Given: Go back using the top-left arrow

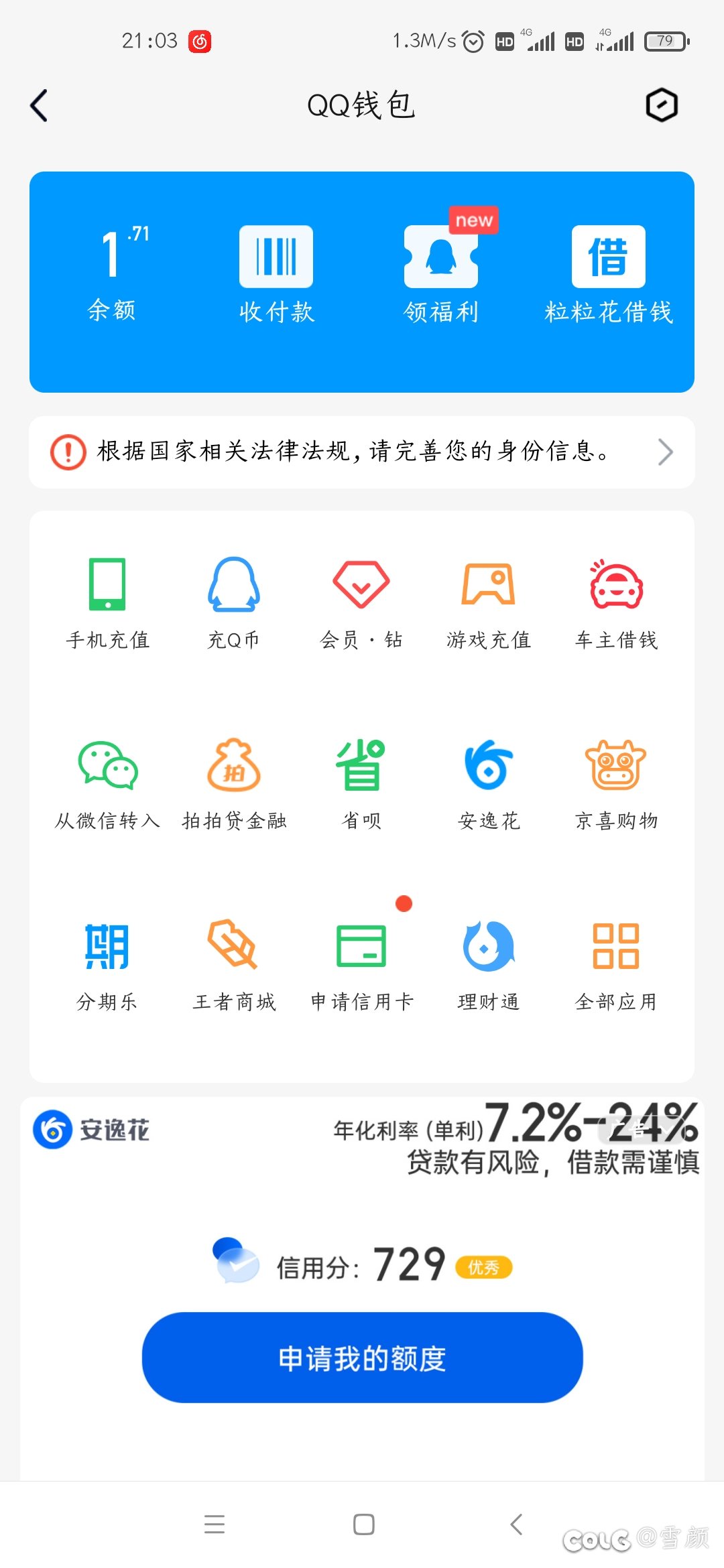Looking at the screenshot, I should pos(38,105).
